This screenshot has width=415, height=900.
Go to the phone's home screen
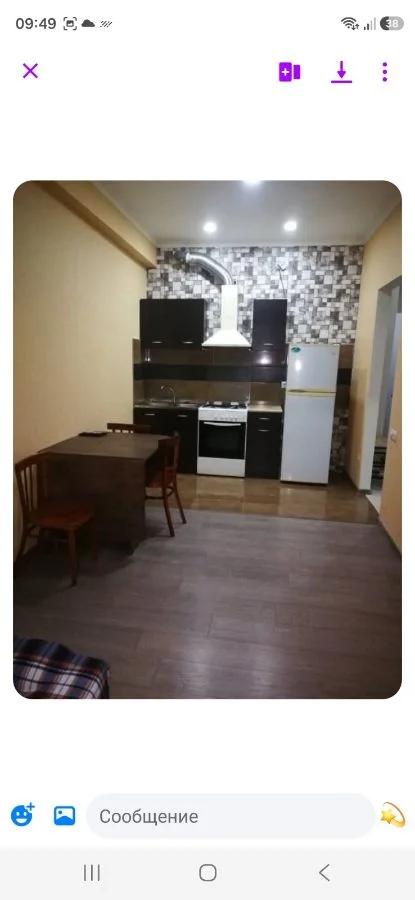coord(208,872)
